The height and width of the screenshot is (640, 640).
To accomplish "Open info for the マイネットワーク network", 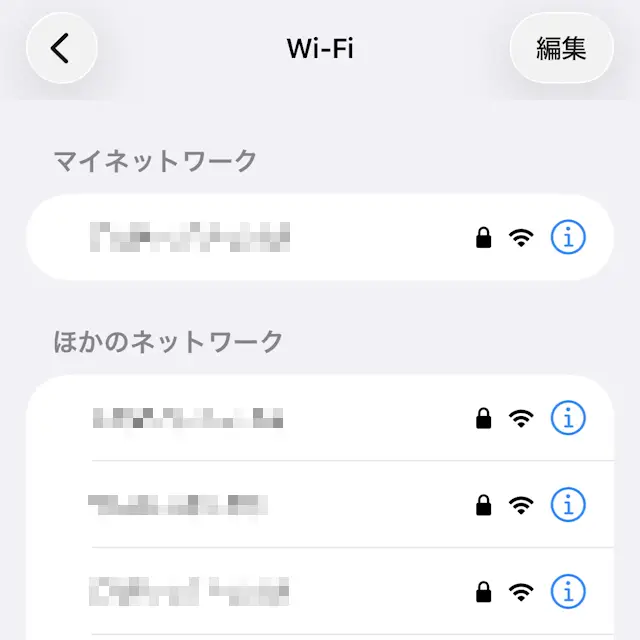I will [x=568, y=237].
